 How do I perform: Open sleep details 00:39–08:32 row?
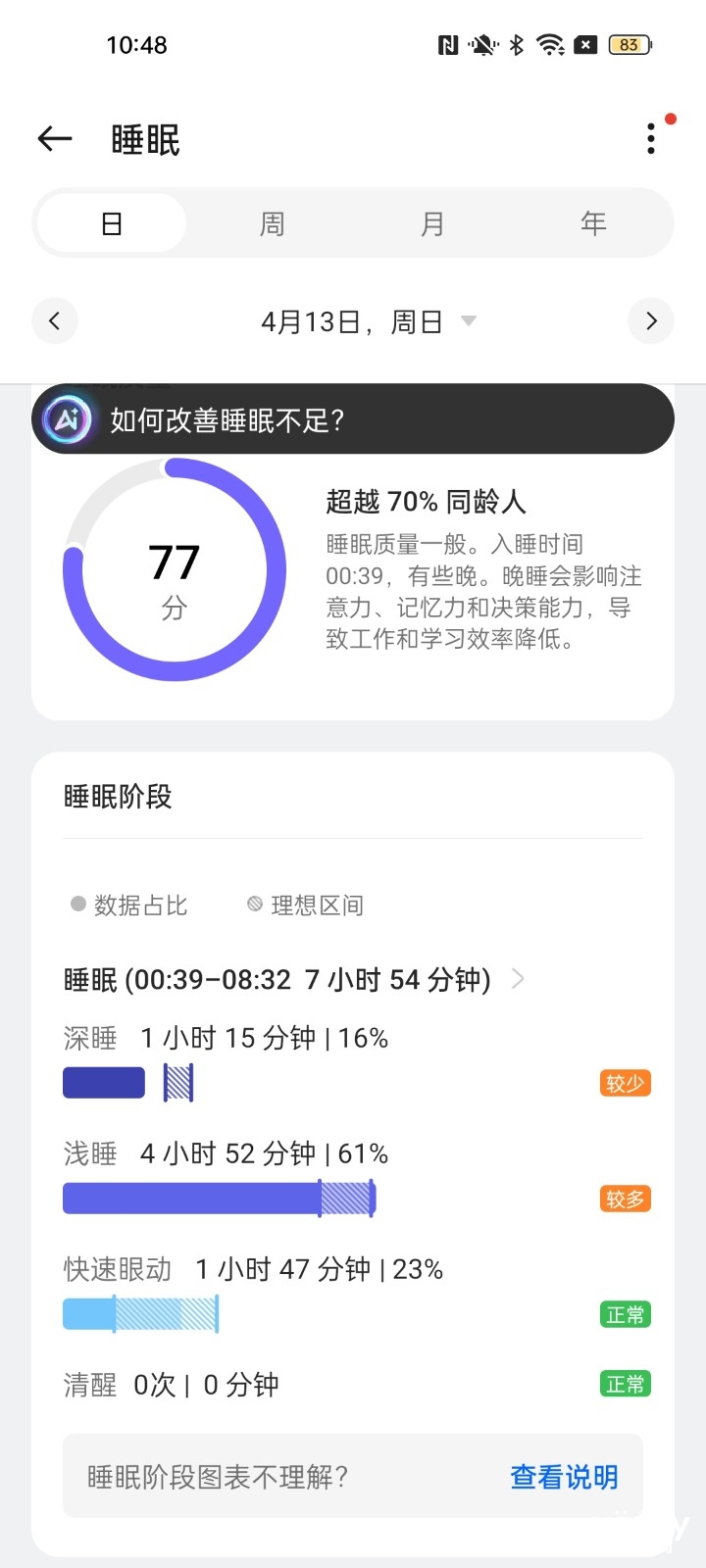point(294,979)
